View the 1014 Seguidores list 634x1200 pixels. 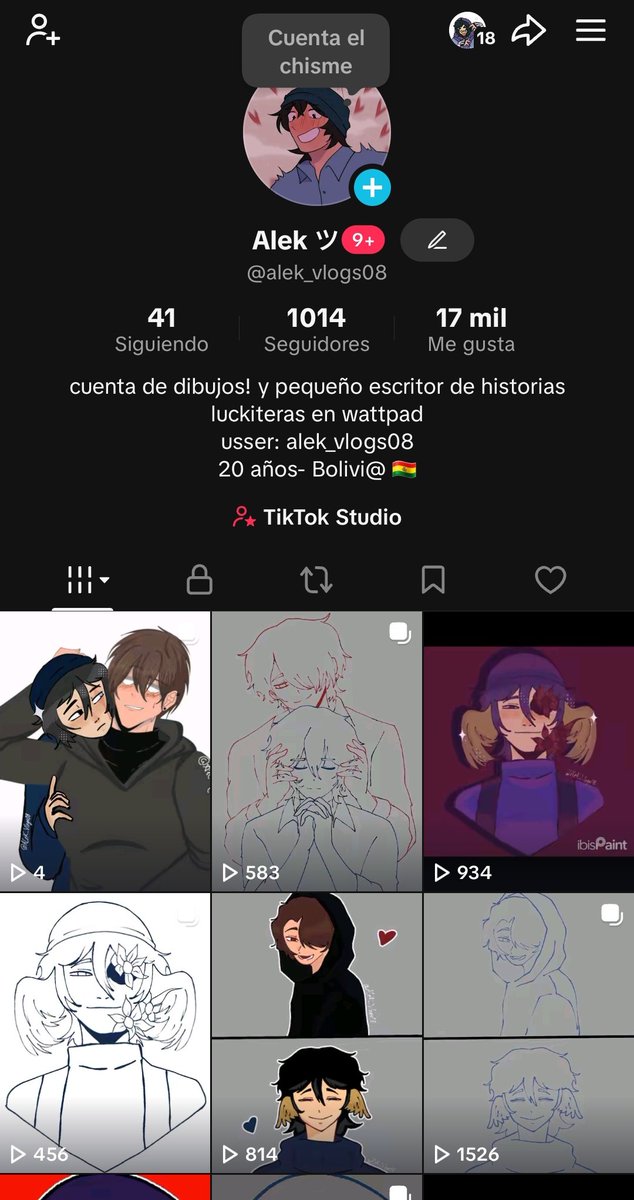coord(316,329)
